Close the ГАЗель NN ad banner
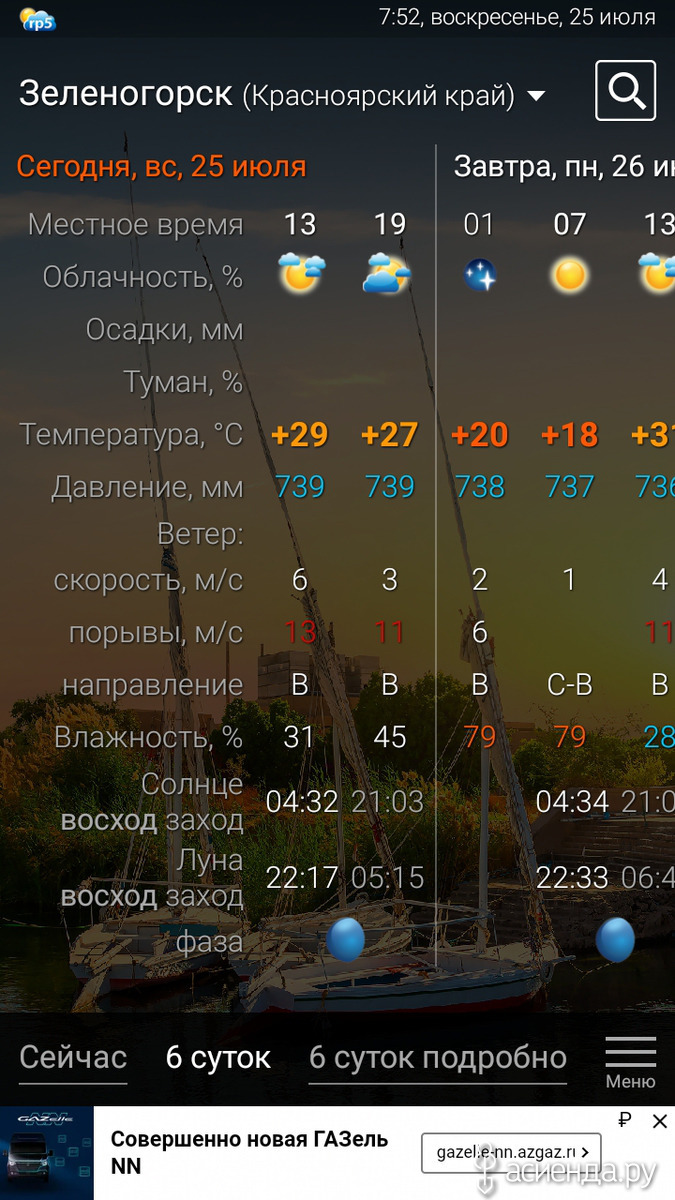Image resolution: width=675 pixels, height=1200 pixels. 660,1121
